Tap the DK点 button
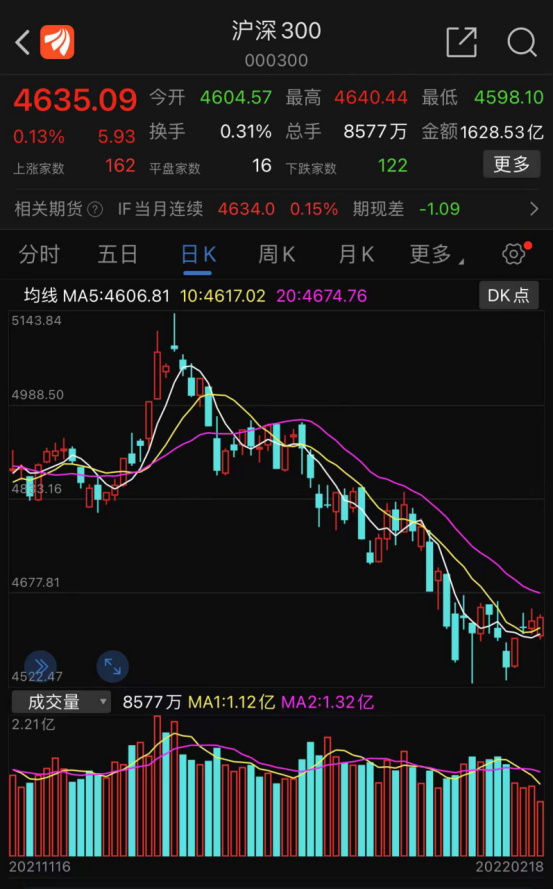Image resolution: width=554 pixels, height=890 pixels. pyautogui.click(x=509, y=295)
